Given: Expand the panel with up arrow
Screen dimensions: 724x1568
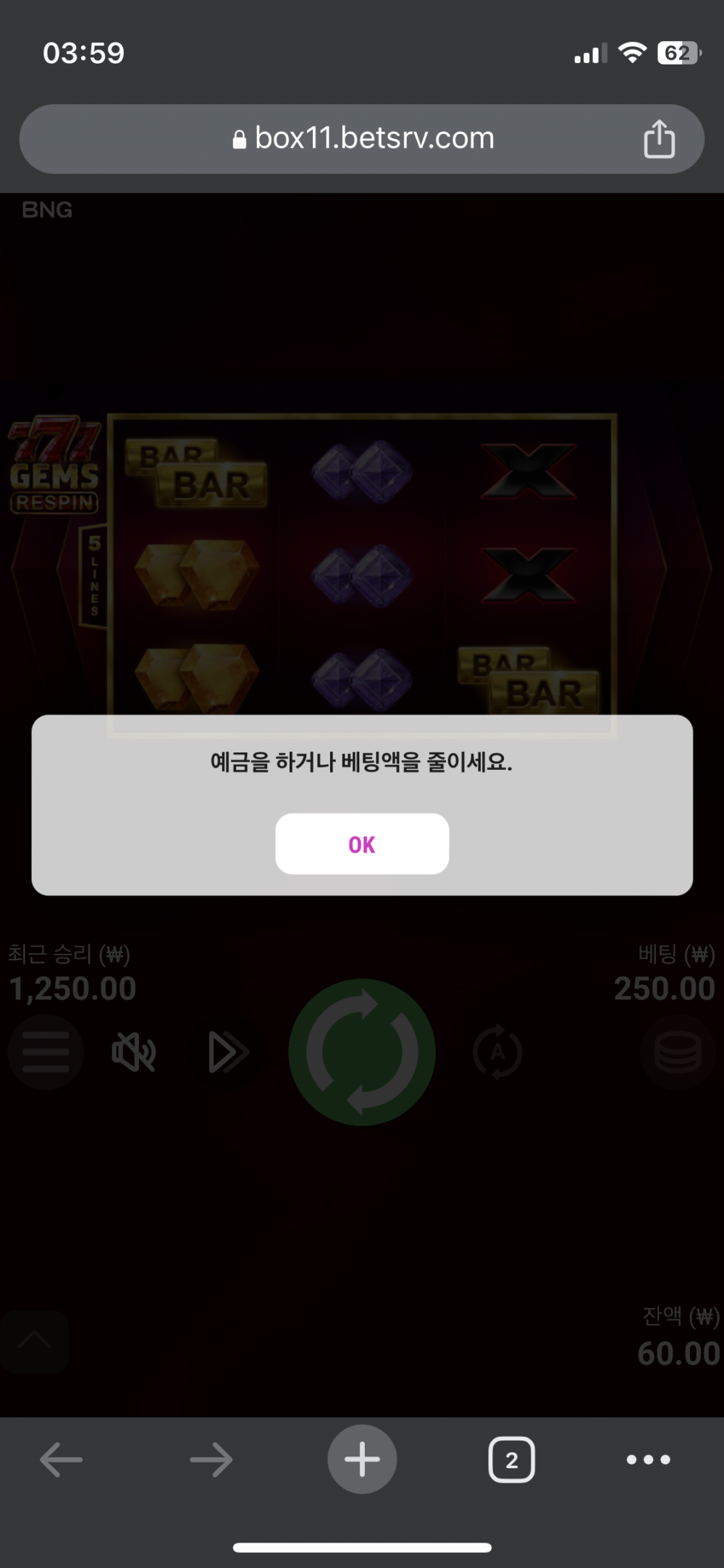Looking at the screenshot, I should (x=34, y=1341).
